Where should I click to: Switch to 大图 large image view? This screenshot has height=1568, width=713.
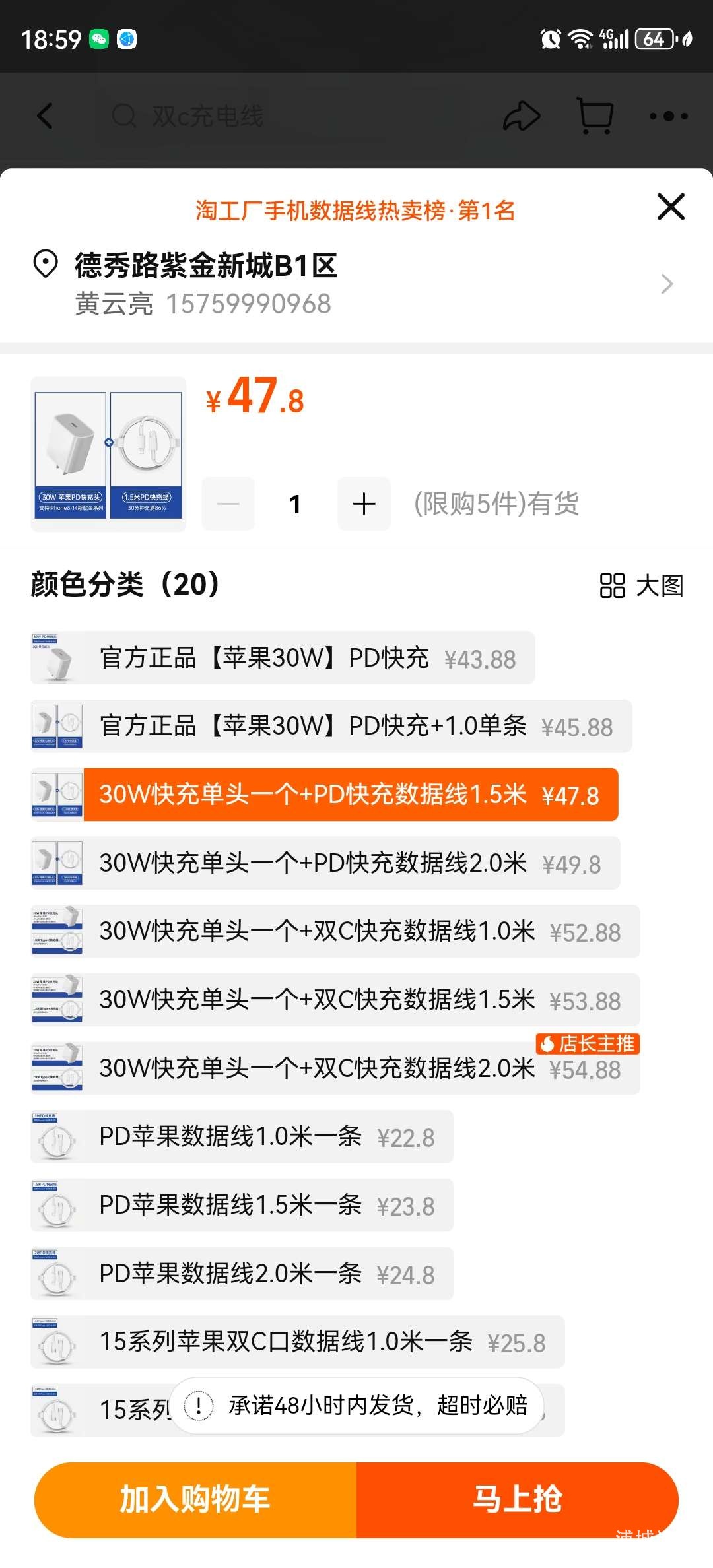tap(641, 585)
